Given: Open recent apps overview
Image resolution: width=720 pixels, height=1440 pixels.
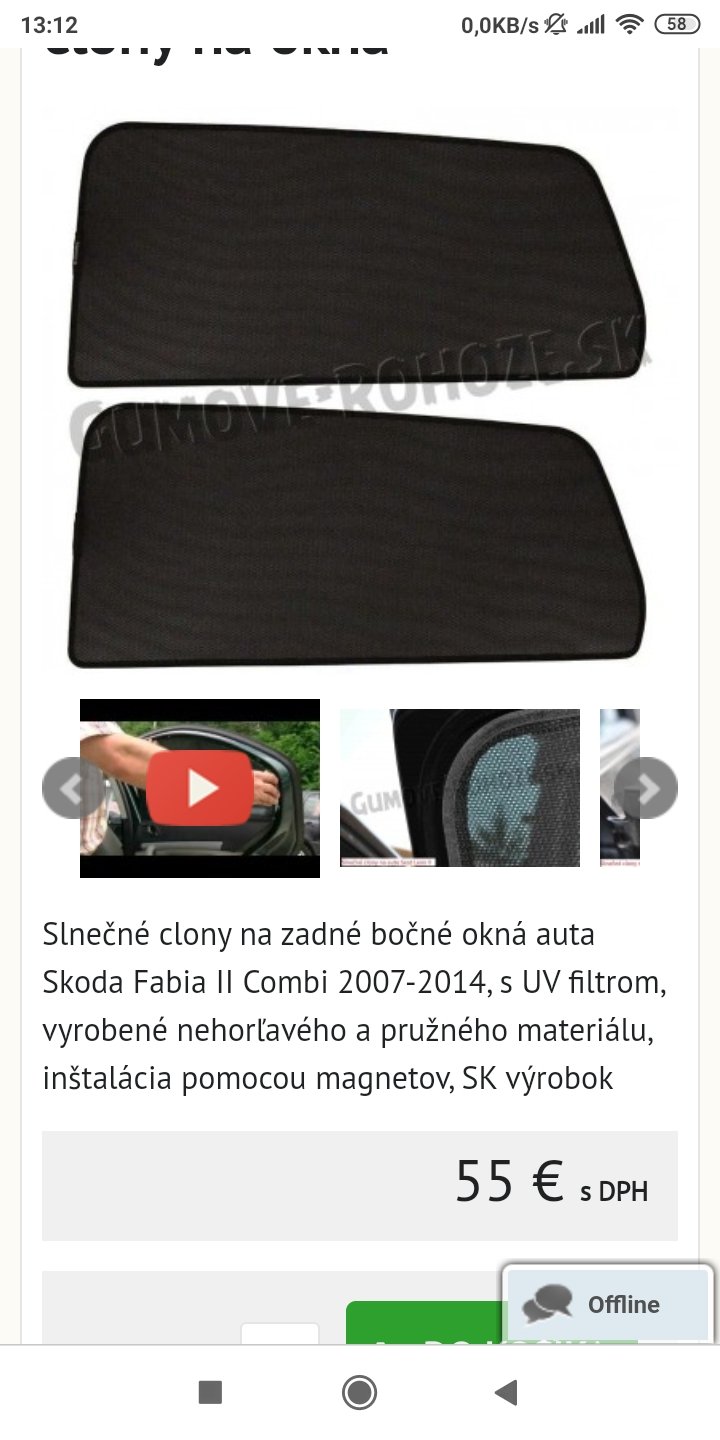Looking at the screenshot, I should tap(210, 1392).
